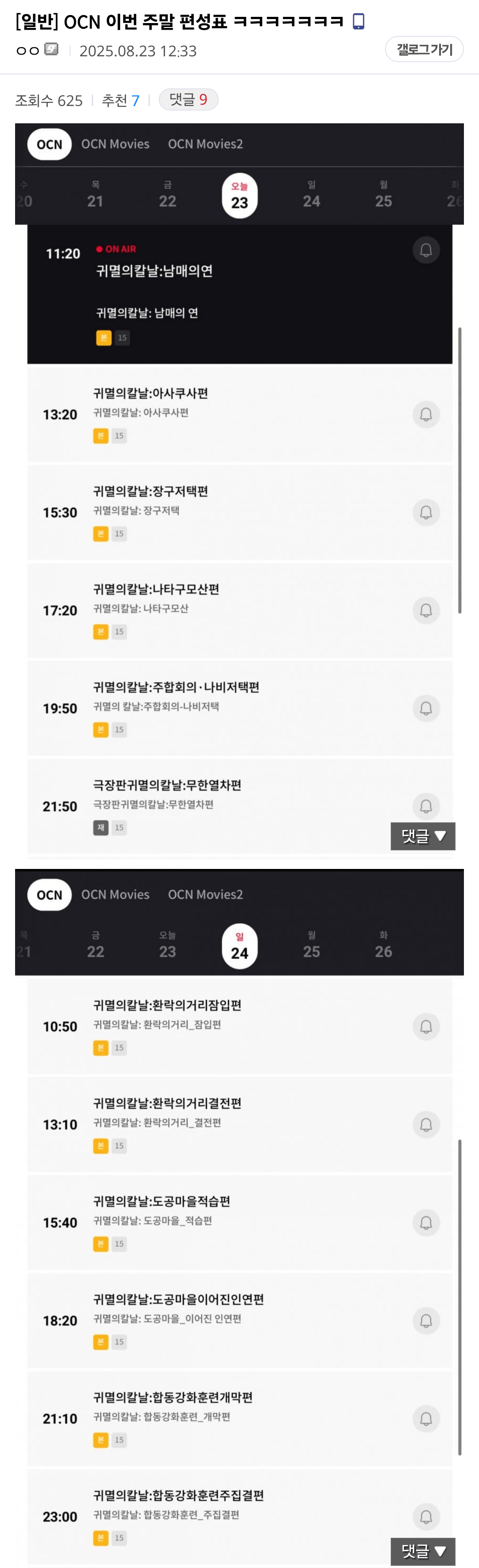Tap the 댓글 ▼ button on the first image
Screen dimensions: 479x1568
[423, 836]
